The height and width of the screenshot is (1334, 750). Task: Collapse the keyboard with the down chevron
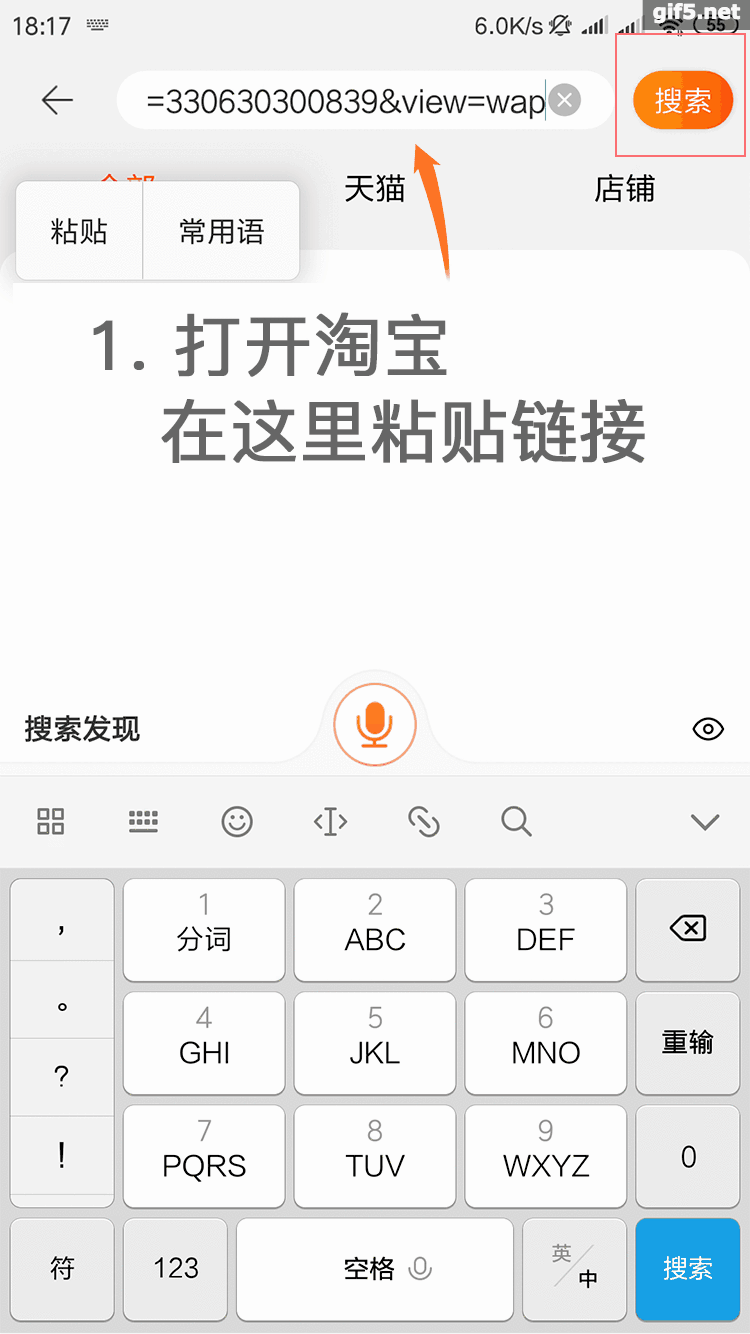[705, 822]
